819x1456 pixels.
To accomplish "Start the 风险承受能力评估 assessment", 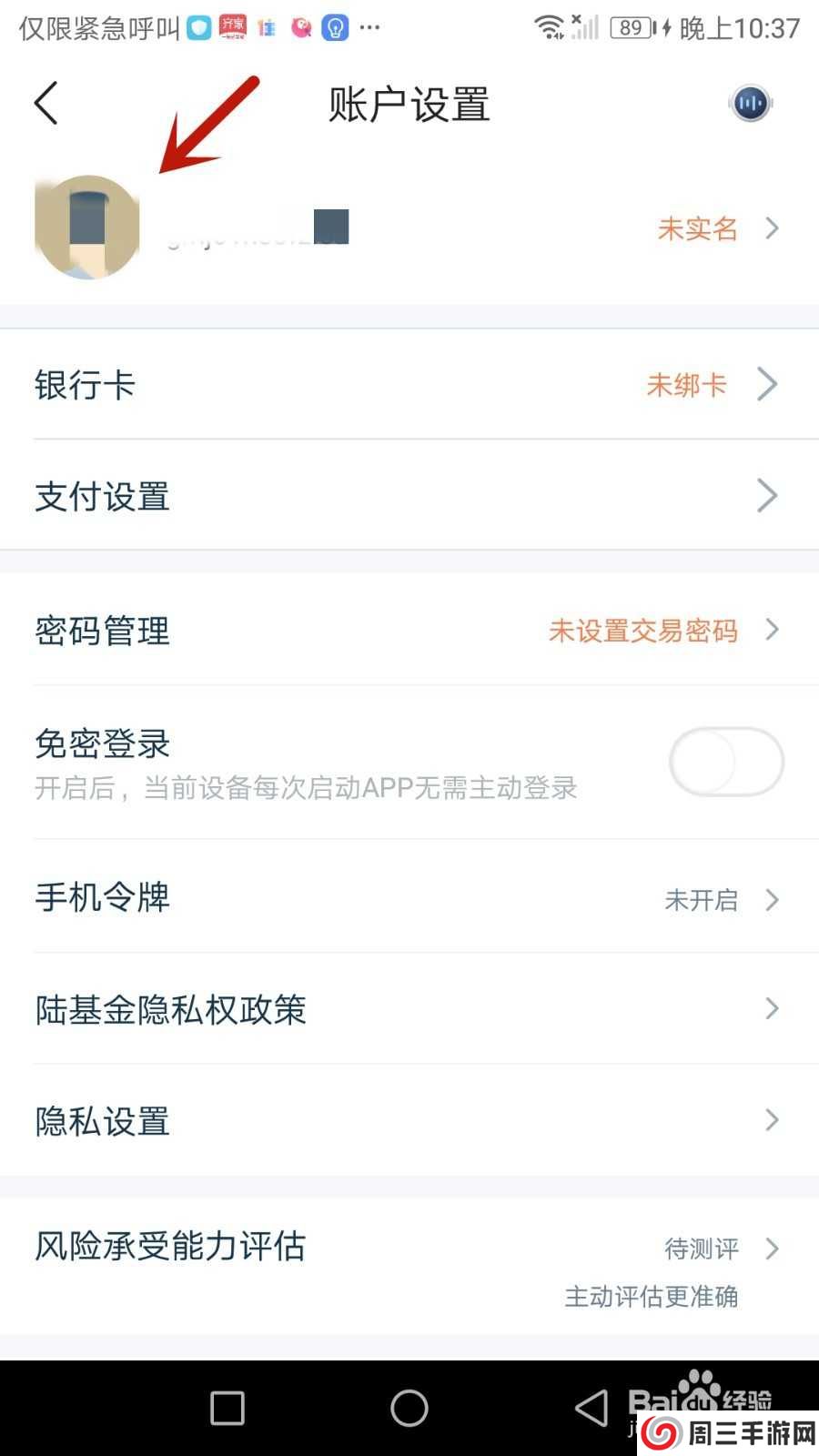I will pyautogui.click(x=171, y=1245).
